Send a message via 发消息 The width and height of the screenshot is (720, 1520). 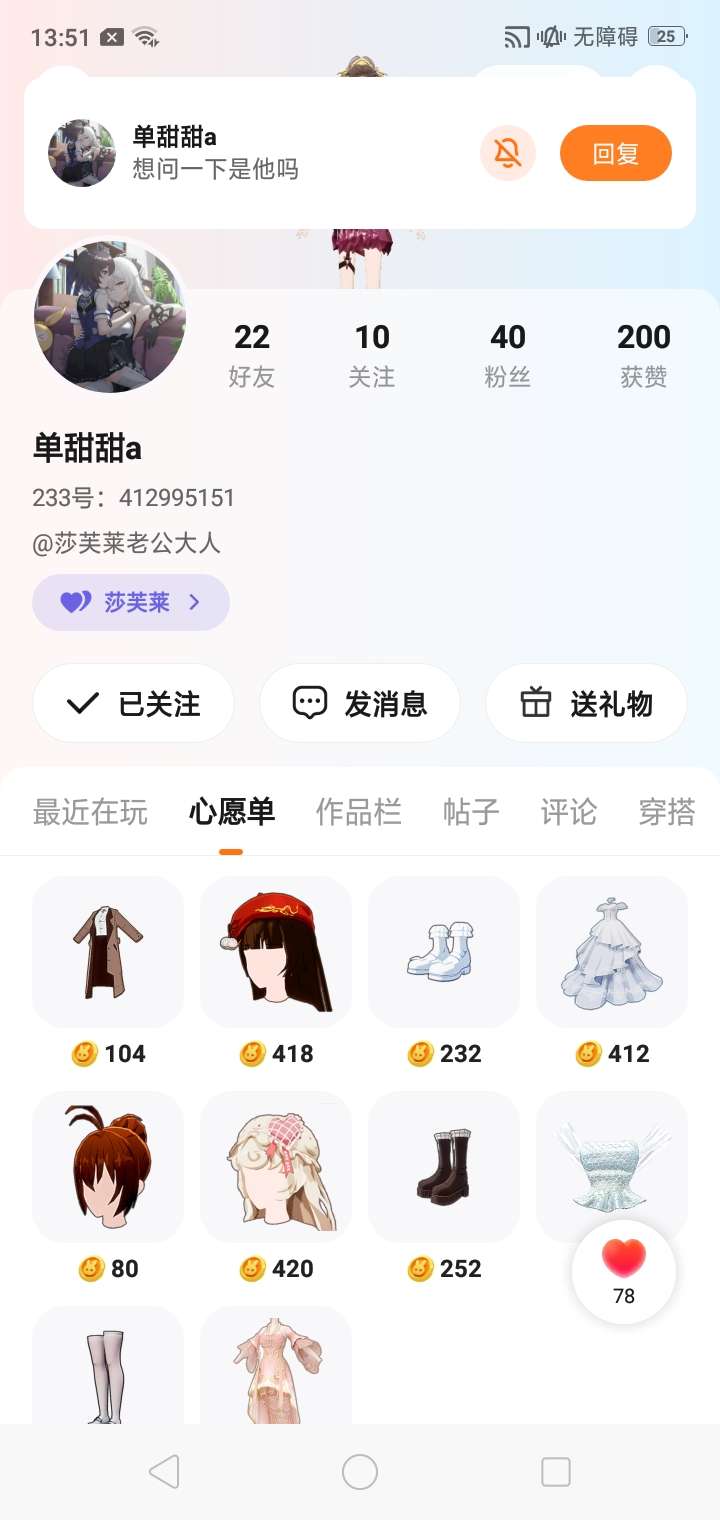point(360,703)
